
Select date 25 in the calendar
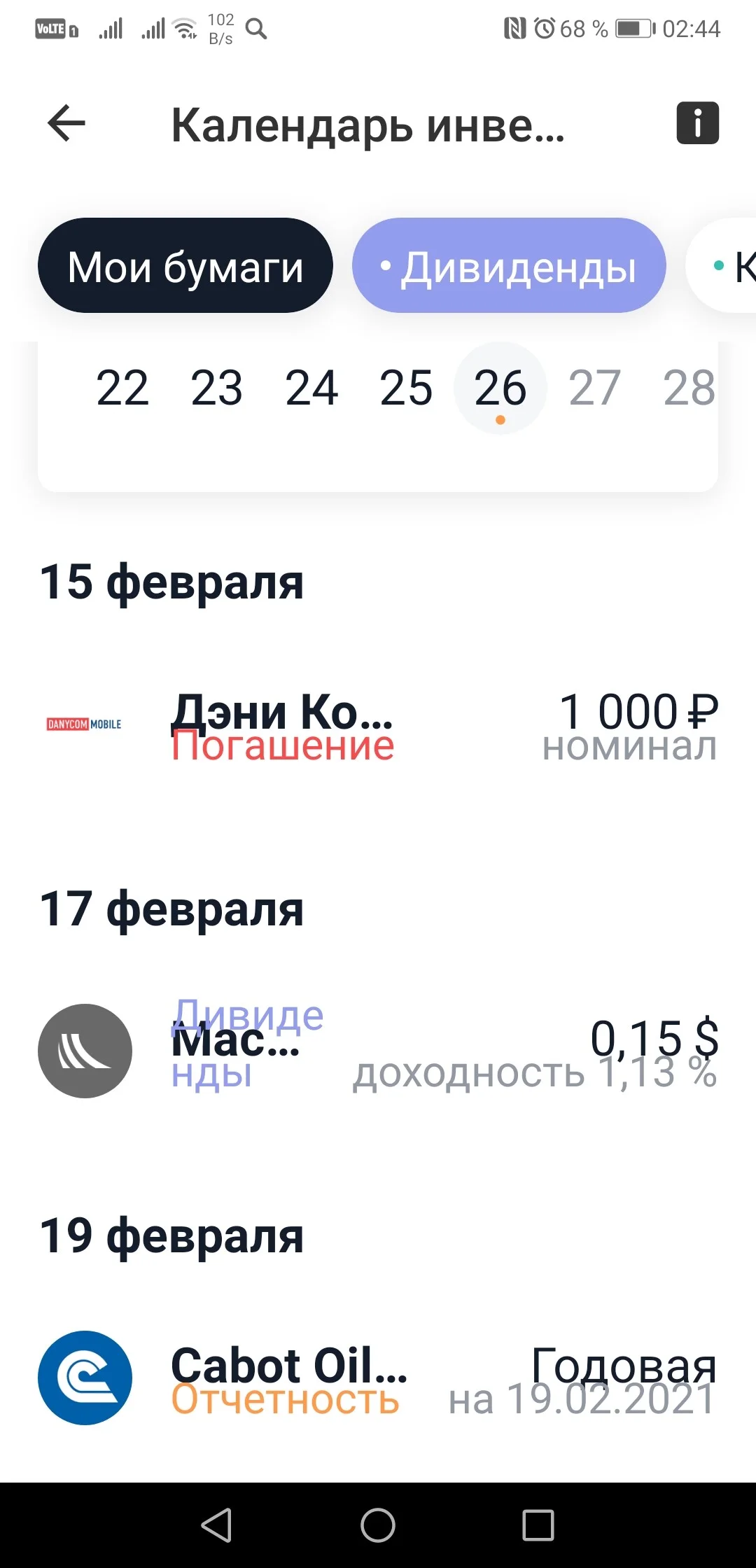click(406, 388)
